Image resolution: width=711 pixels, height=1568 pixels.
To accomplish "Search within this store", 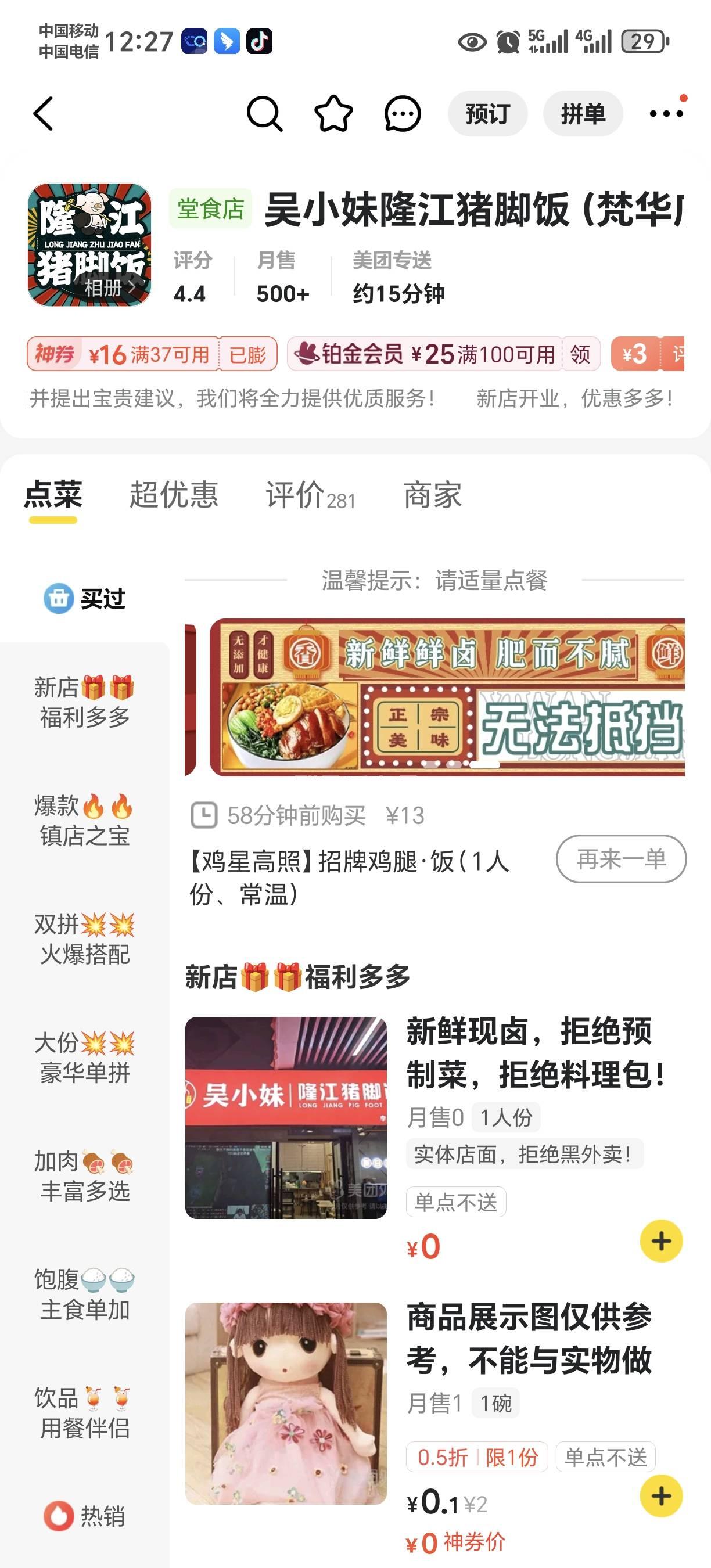I will pos(264,114).
